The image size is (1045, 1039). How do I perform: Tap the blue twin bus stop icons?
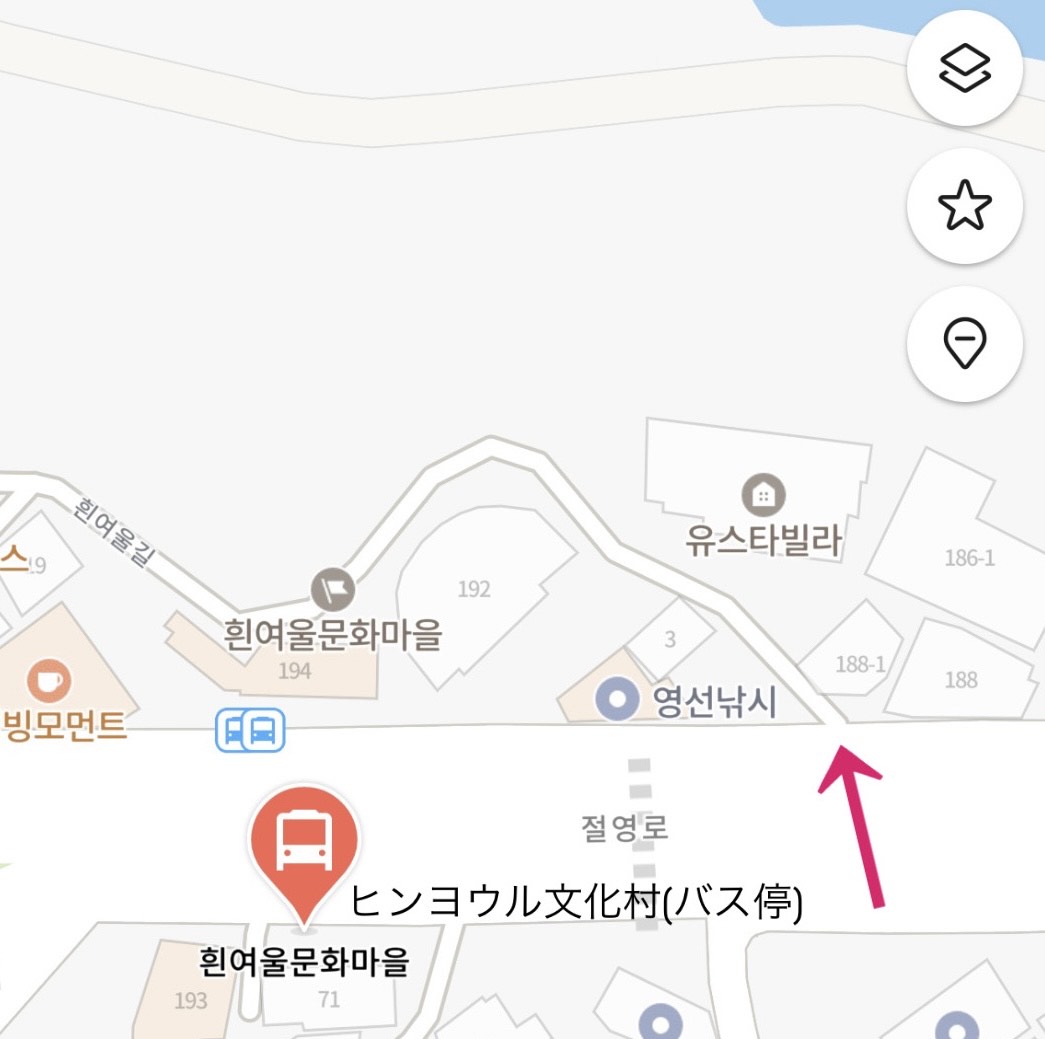coord(250,730)
